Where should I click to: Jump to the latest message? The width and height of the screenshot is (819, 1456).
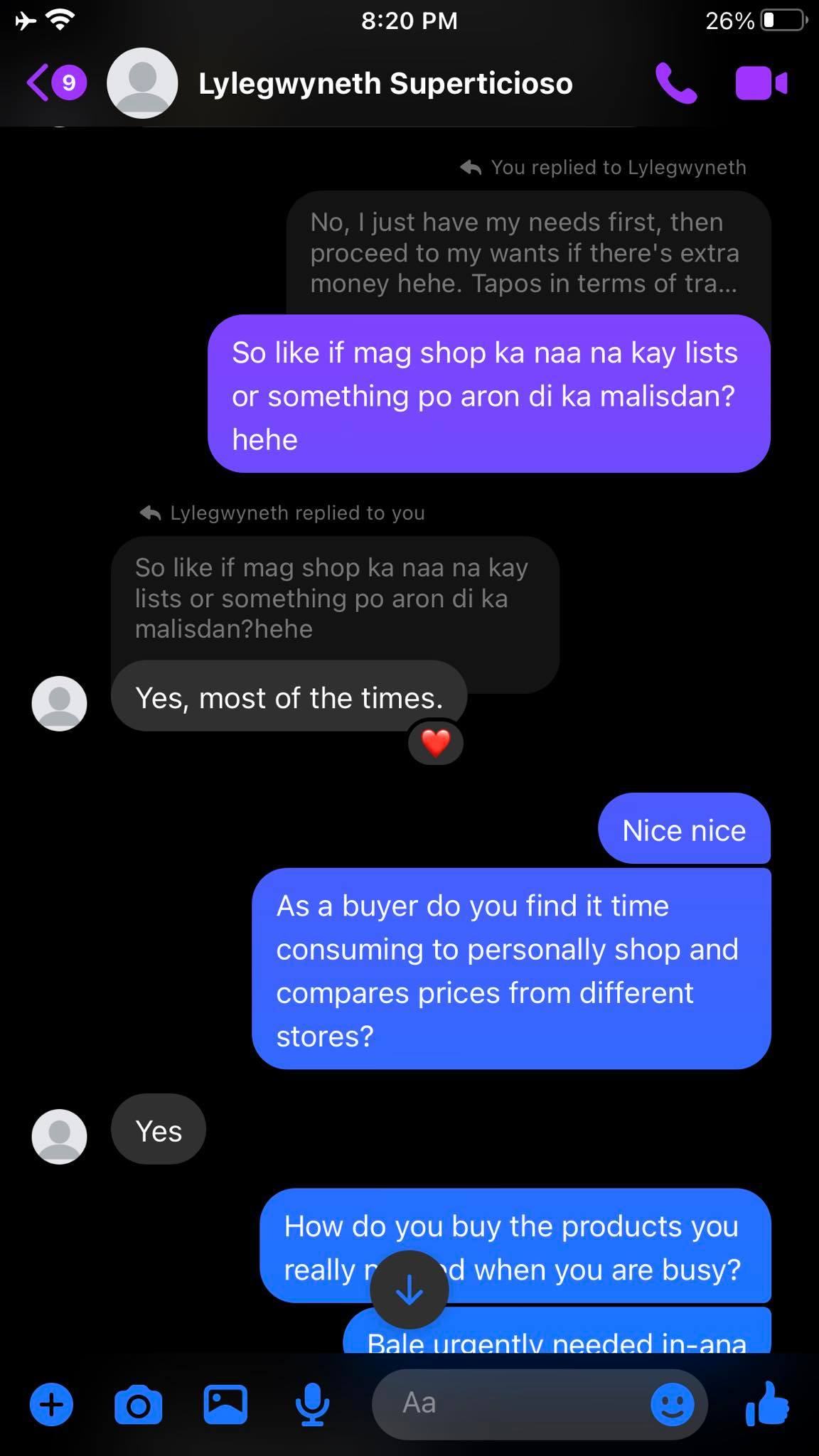pos(409,1290)
